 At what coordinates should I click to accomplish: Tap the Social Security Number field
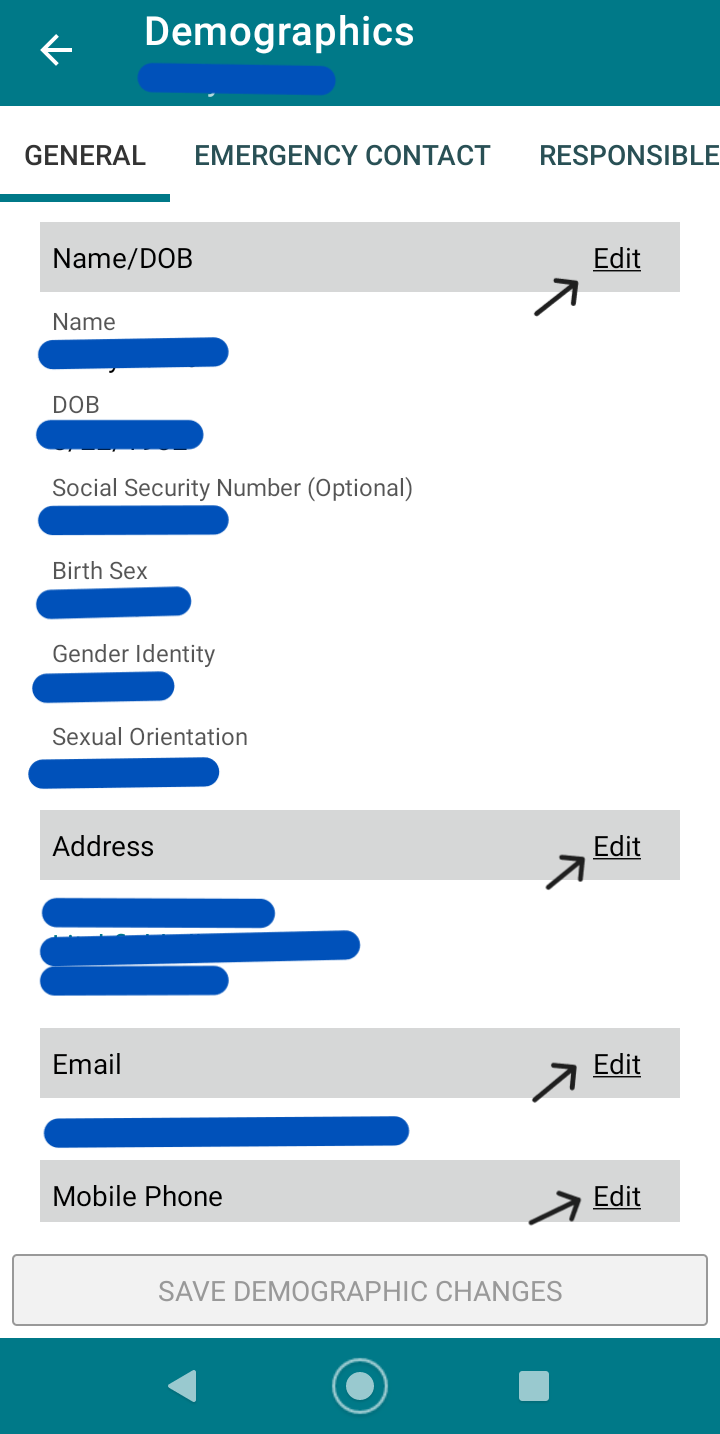click(133, 519)
